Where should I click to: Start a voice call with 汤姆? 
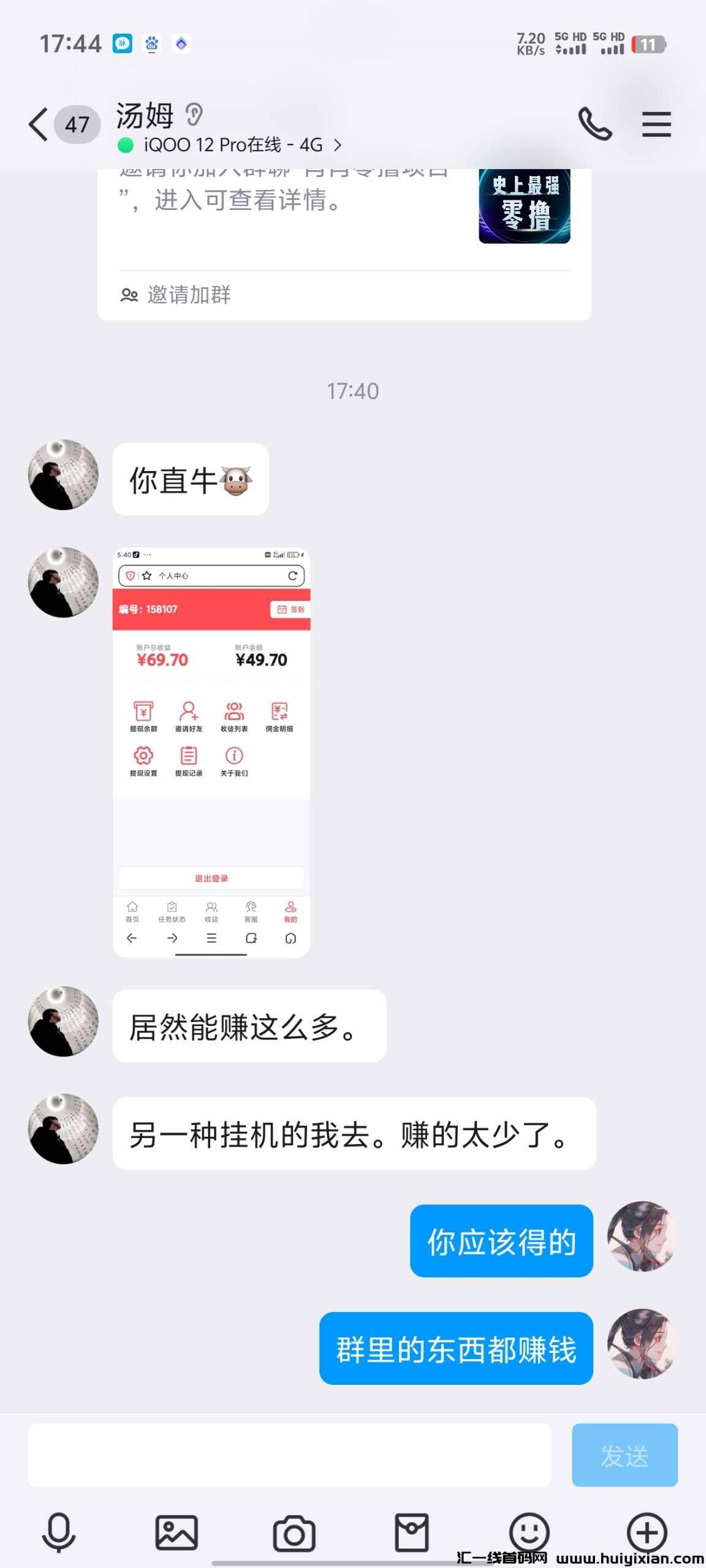pyautogui.click(x=594, y=124)
